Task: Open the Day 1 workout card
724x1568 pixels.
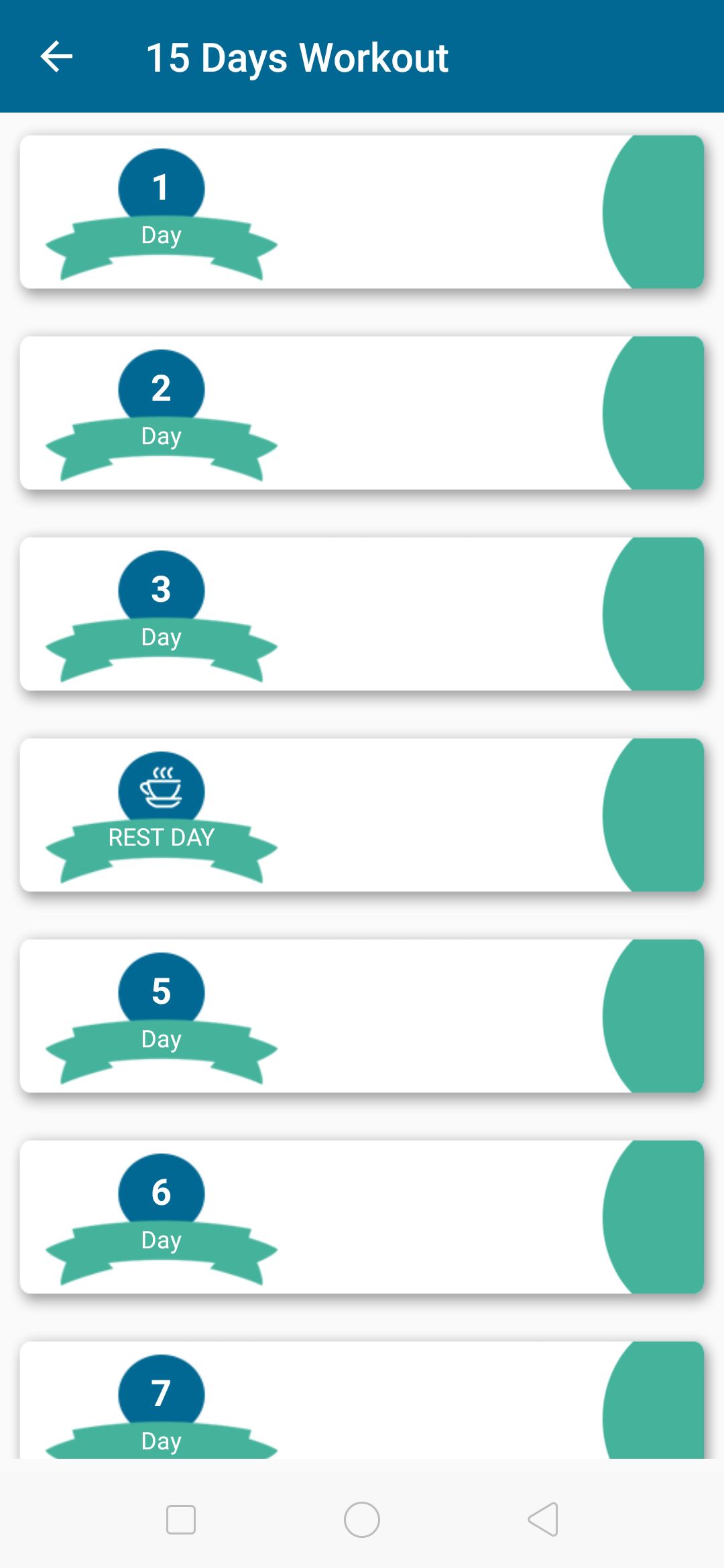Action: (362, 212)
